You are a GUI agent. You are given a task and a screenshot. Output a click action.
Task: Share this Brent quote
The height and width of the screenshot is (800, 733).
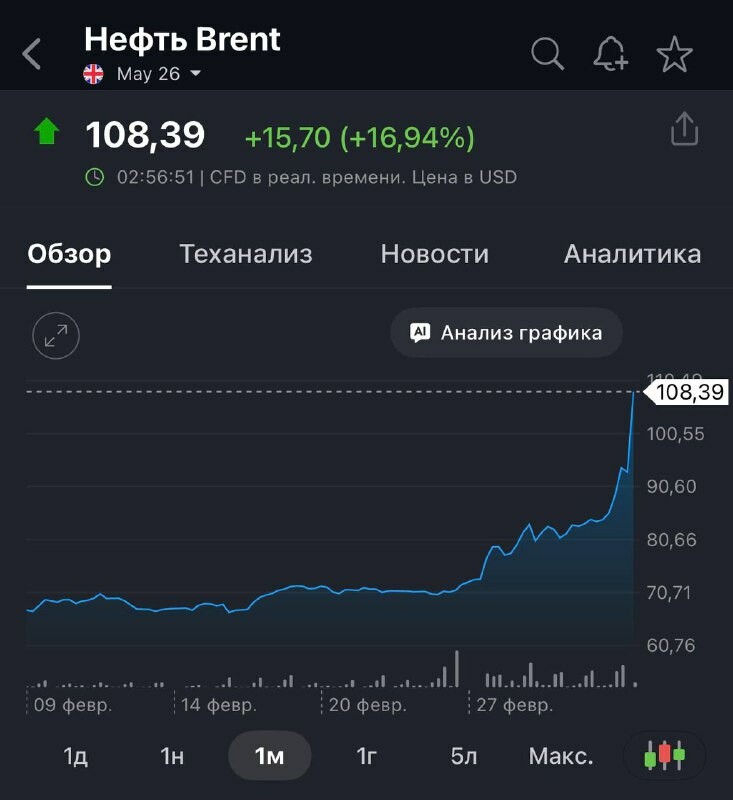tap(684, 130)
